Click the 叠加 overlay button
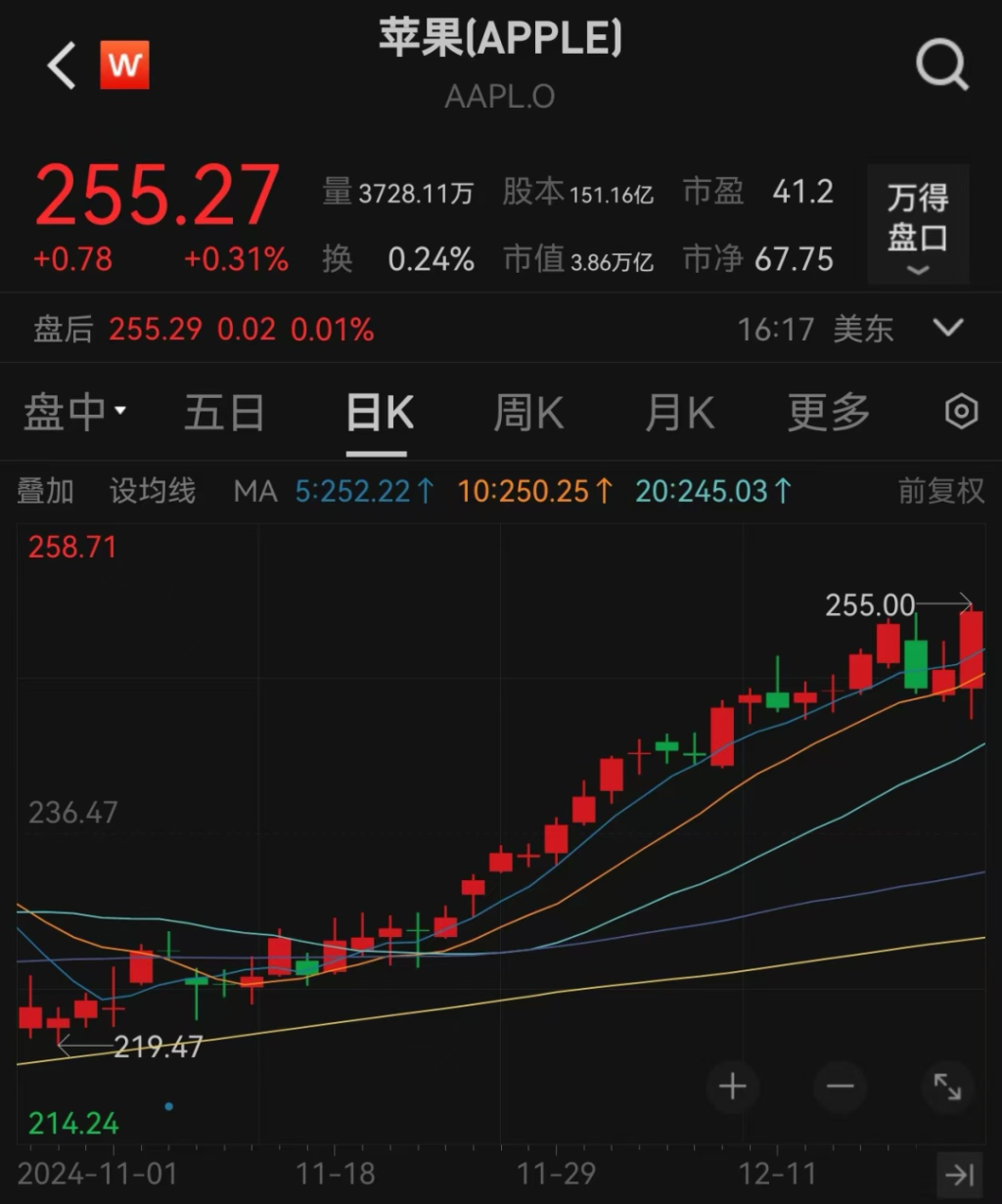 point(45,491)
